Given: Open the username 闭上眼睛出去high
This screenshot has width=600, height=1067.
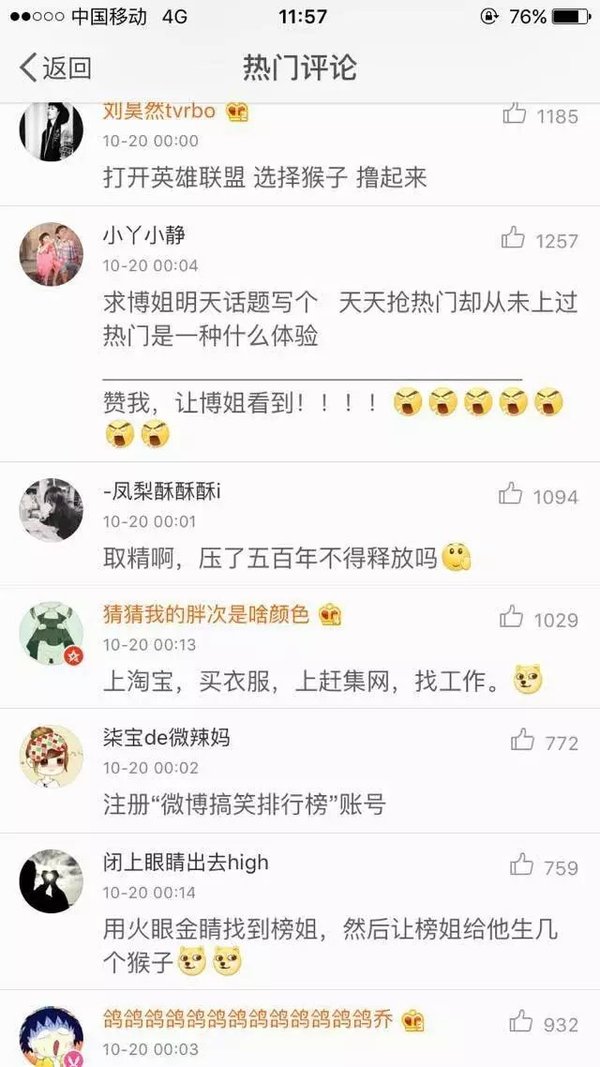Looking at the screenshot, I should [186, 863].
